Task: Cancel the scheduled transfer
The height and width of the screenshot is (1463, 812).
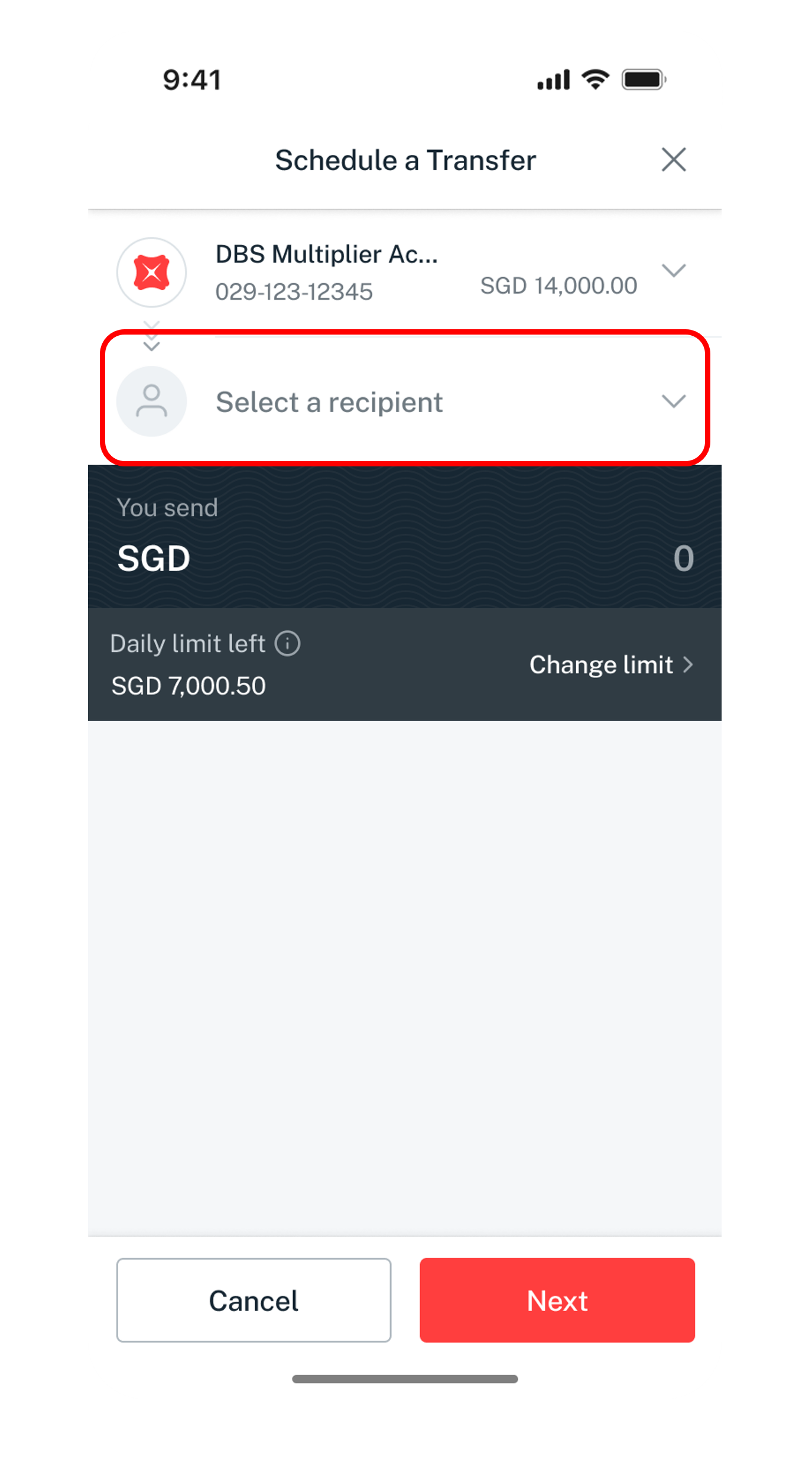Action: 254,1300
